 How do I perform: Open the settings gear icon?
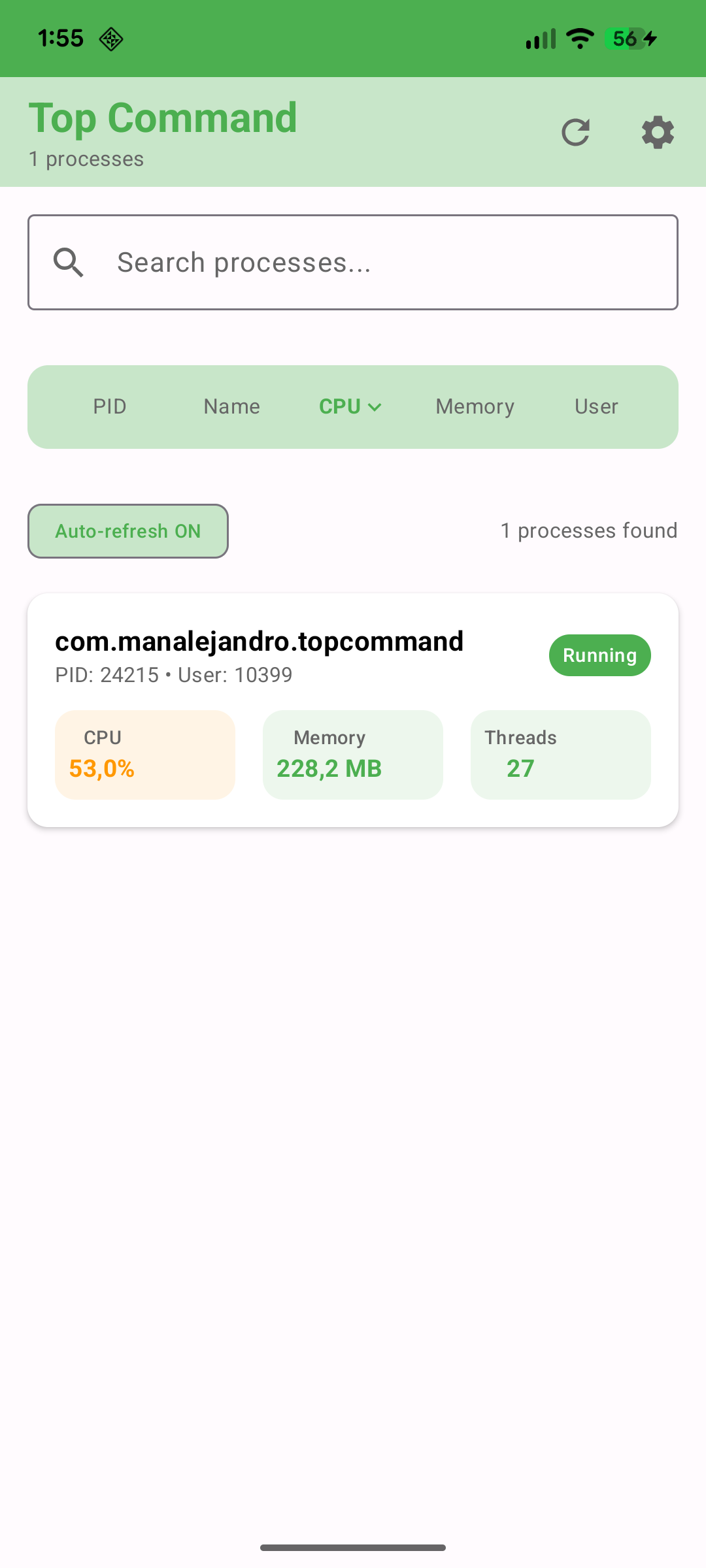pos(658,133)
